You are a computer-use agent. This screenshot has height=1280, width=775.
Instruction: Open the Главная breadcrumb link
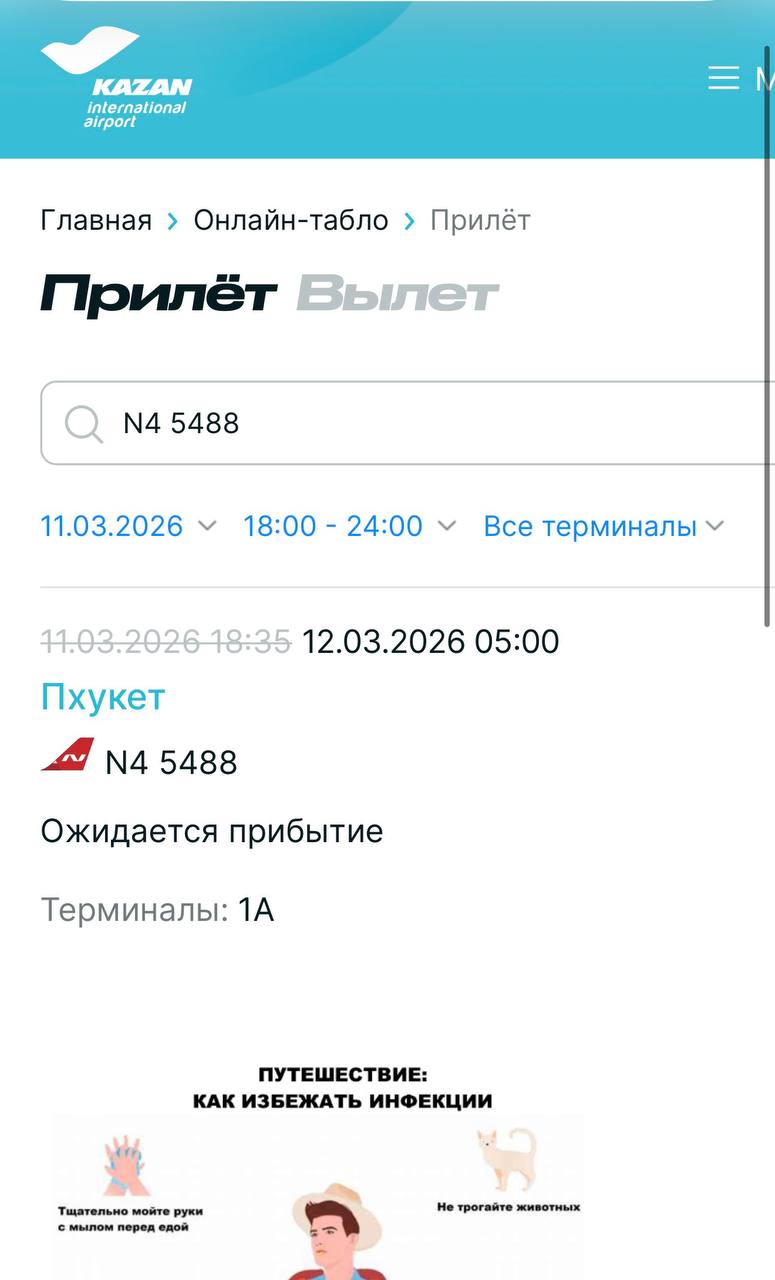tap(96, 220)
